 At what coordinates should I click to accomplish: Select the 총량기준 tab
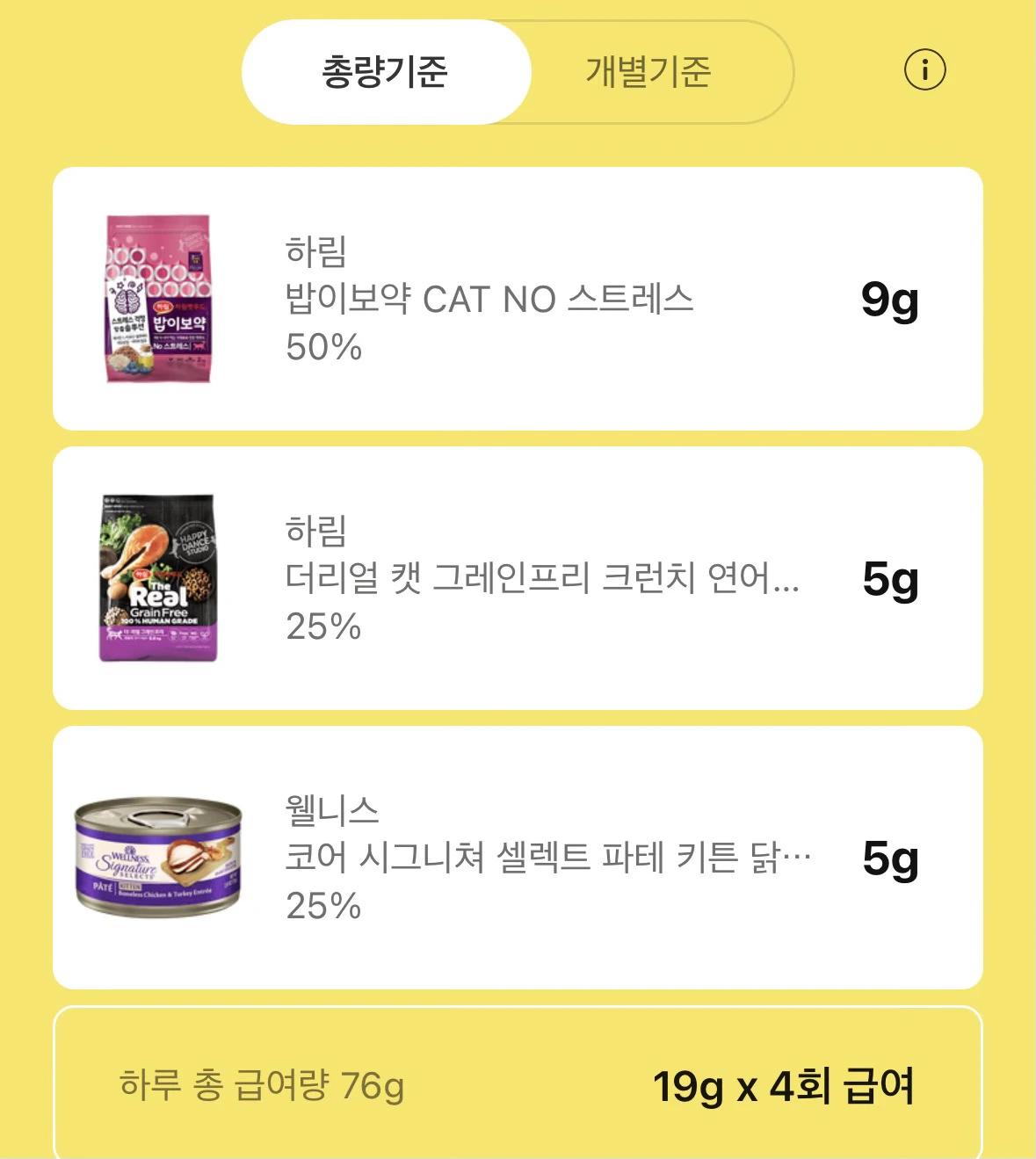pos(386,72)
